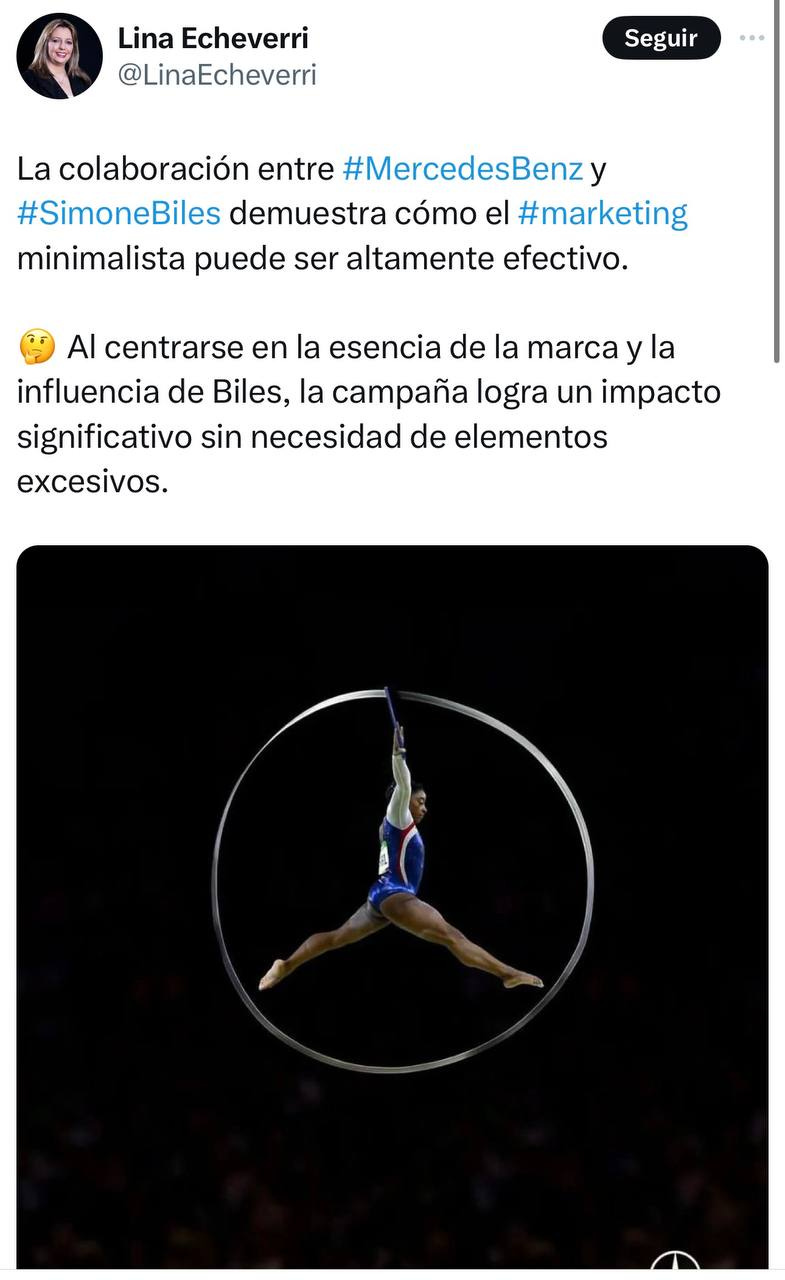The width and height of the screenshot is (785, 1280).
Task: Open the #SimoneBiles hashtag
Action: click(119, 214)
